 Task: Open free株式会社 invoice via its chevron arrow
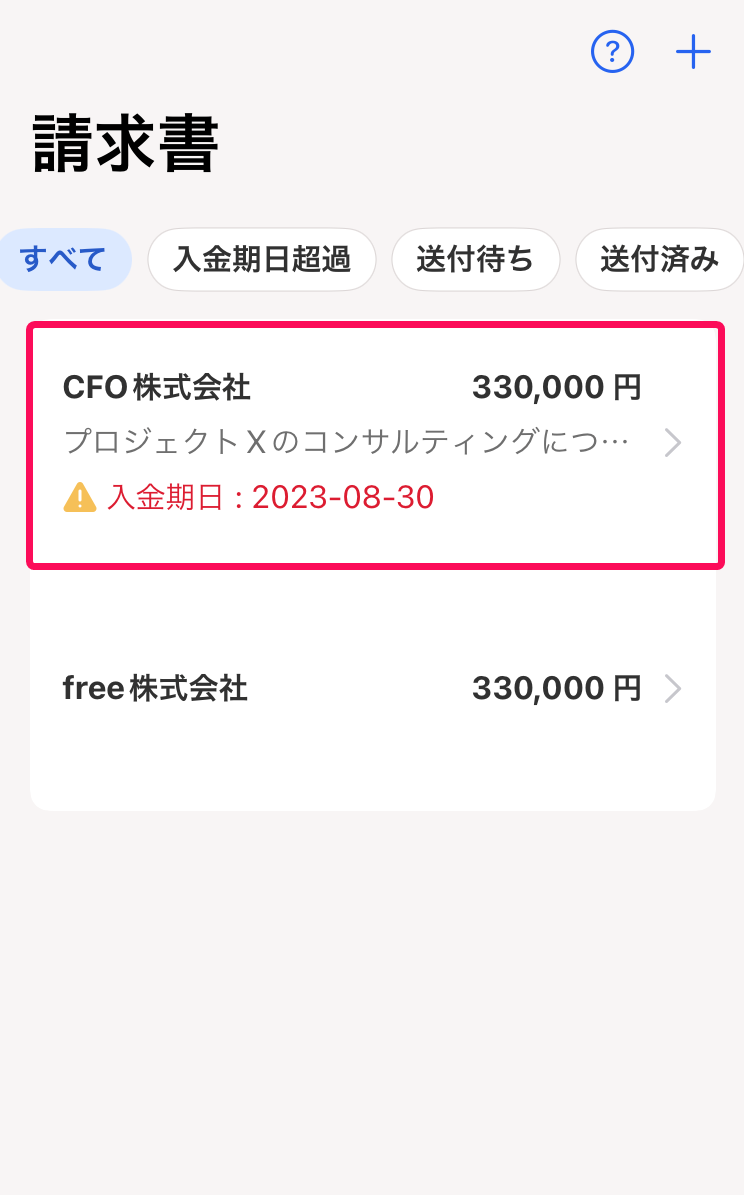click(673, 688)
